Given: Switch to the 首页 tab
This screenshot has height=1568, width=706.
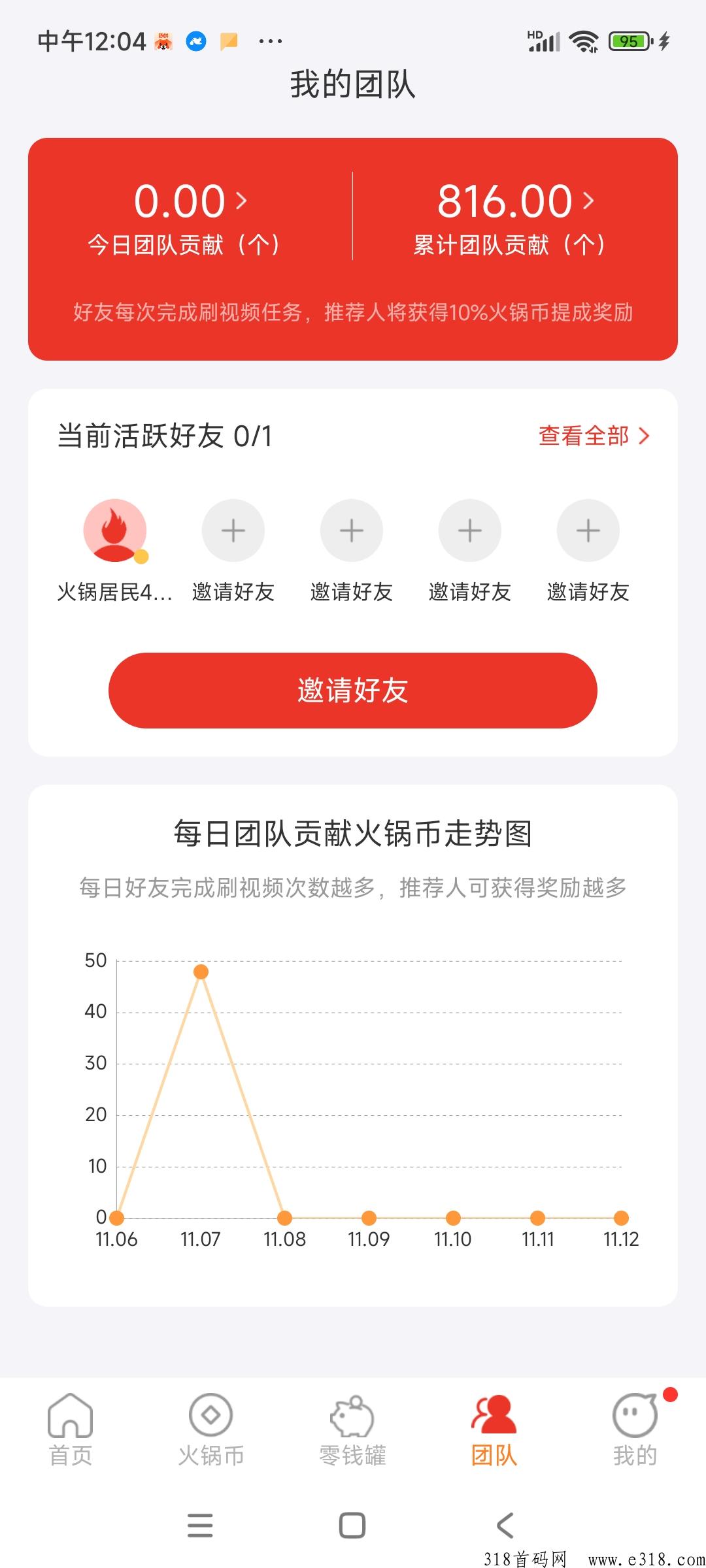Looking at the screenshot, I should click(71, 1429).
